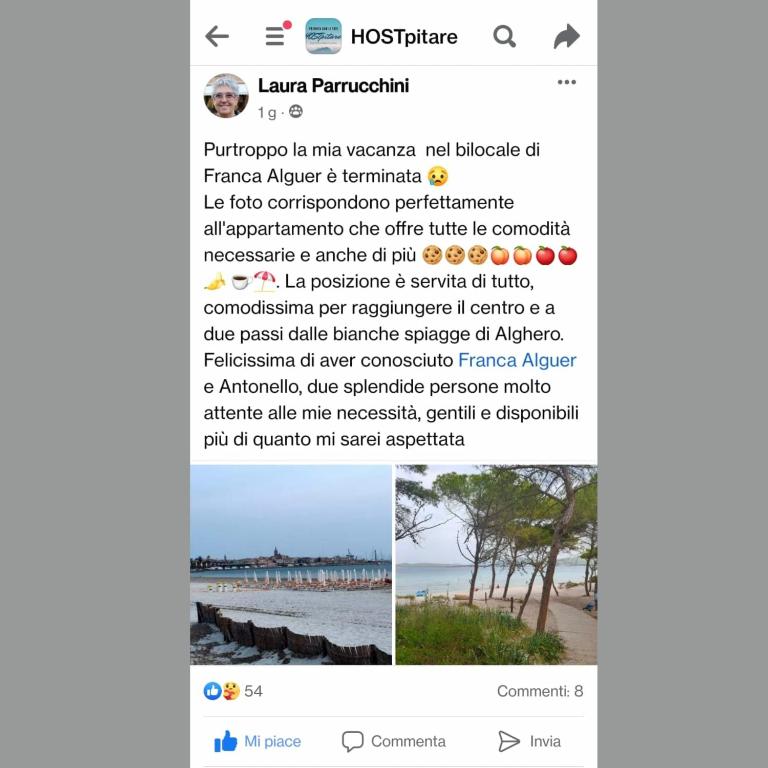The image size is (768, 768).
Task: Like the post with Mi piace
Action: pyautogui.click(x=258, y=741)
